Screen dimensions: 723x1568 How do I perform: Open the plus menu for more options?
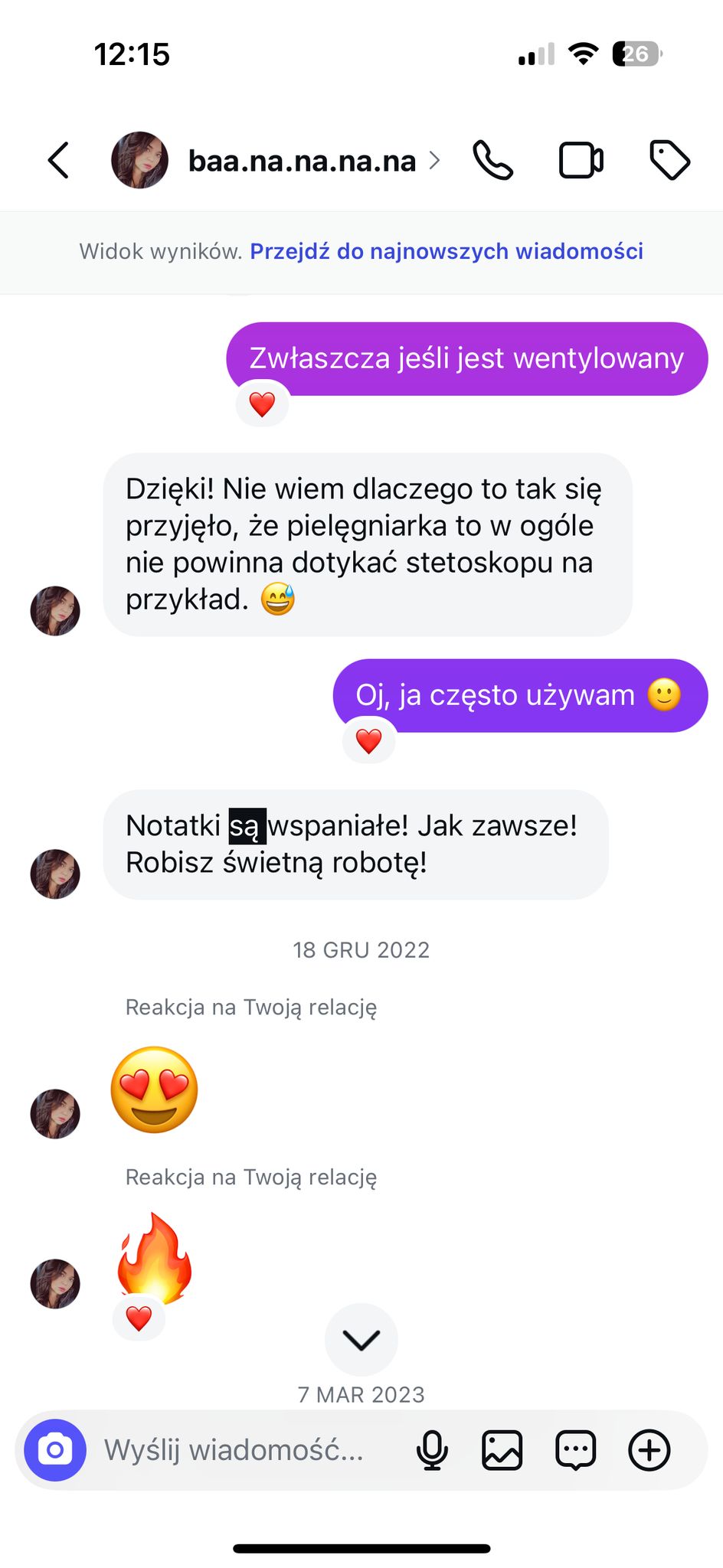pos(649,1450)
